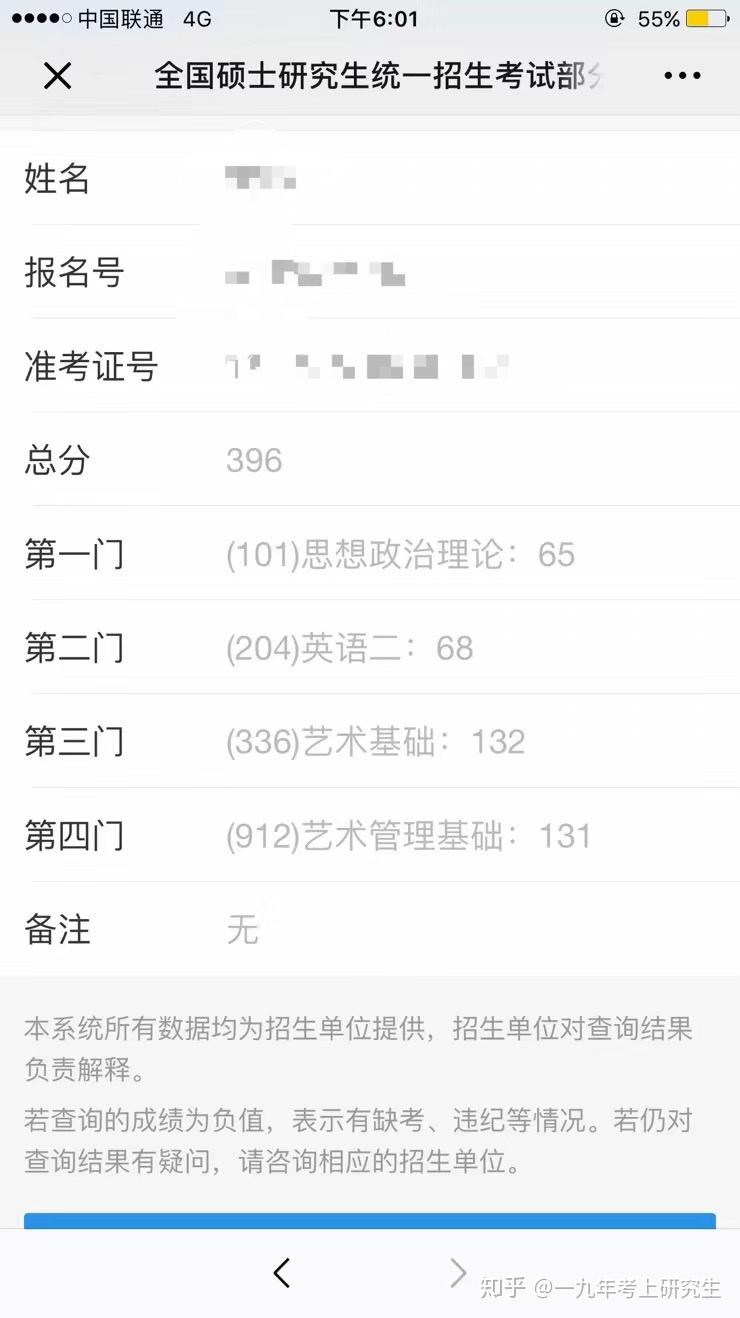Image resolution: width=740 pixels, height=1318 pixels.
Task: Go back to the previous web page
Action: [x=282, y=1272]
